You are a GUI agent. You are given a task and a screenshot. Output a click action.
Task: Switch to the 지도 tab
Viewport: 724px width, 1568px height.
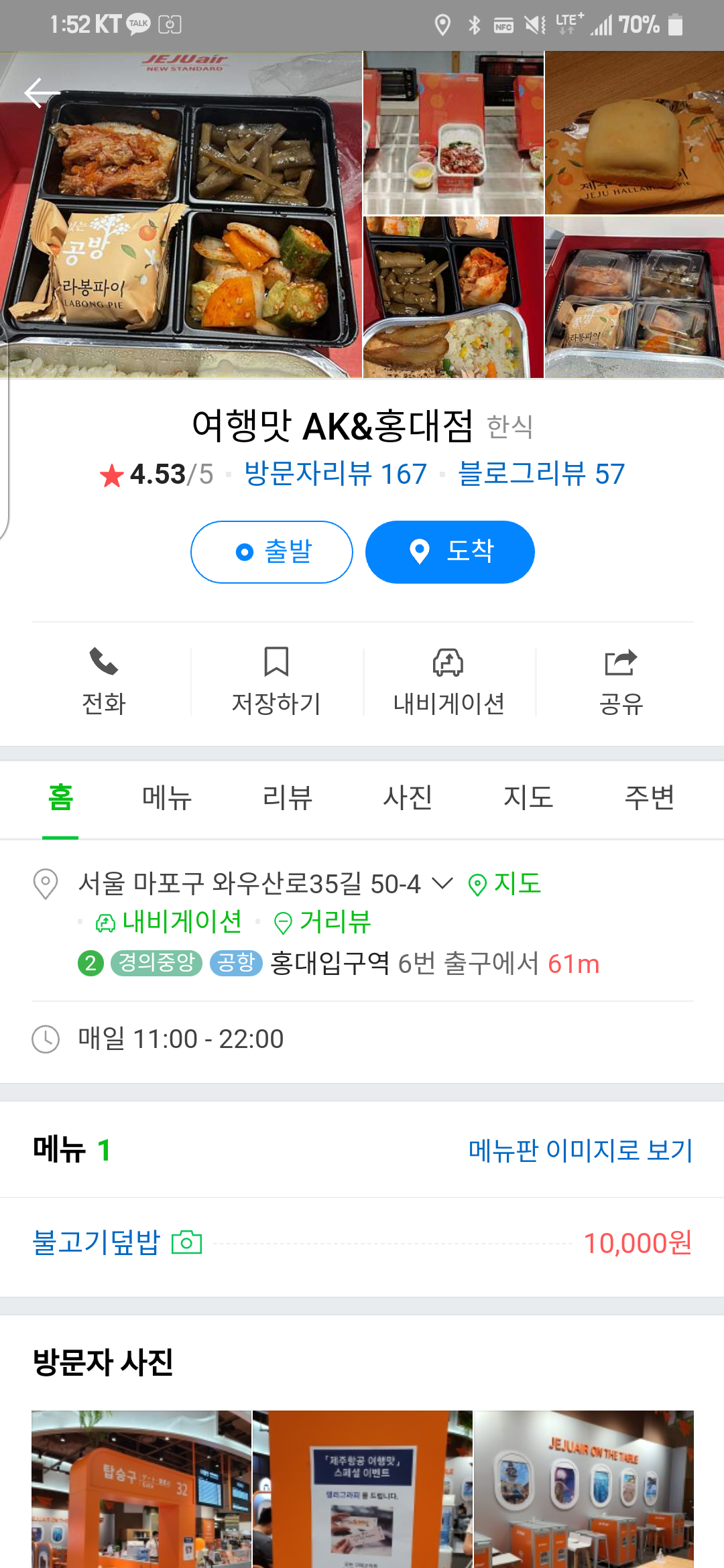[528, 798]
